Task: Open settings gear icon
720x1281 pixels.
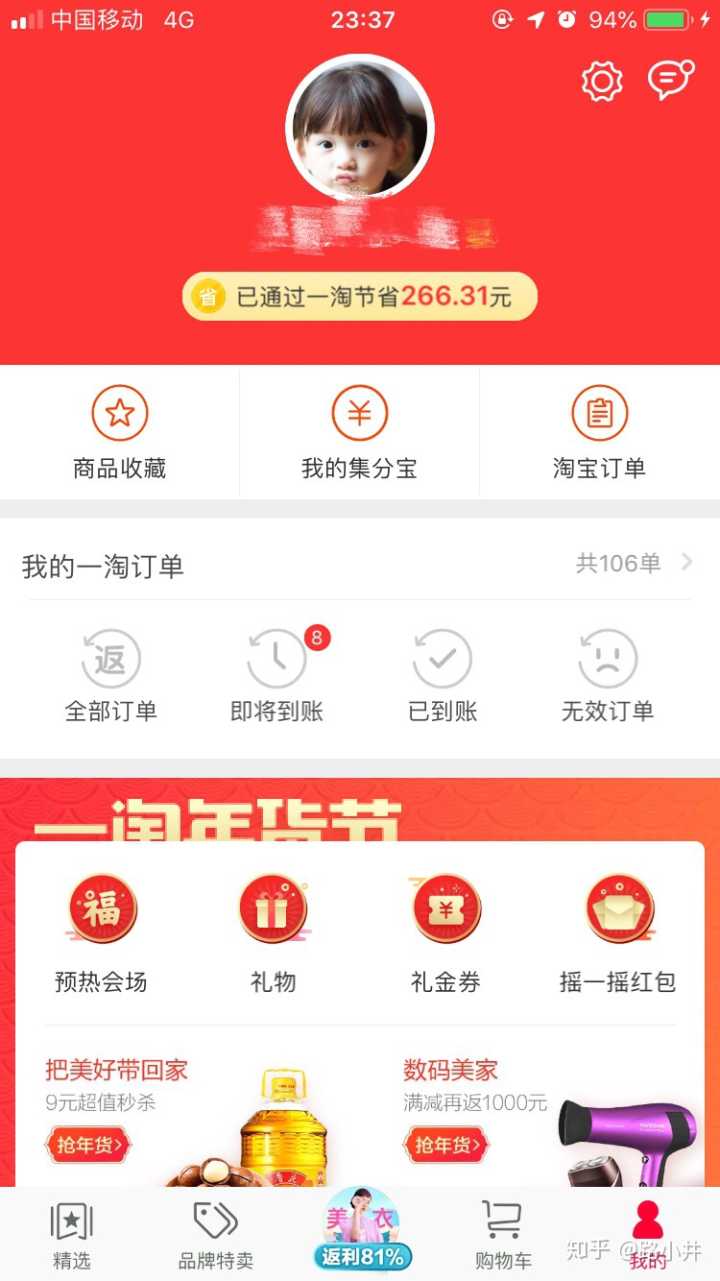Action: pos(602,80)
